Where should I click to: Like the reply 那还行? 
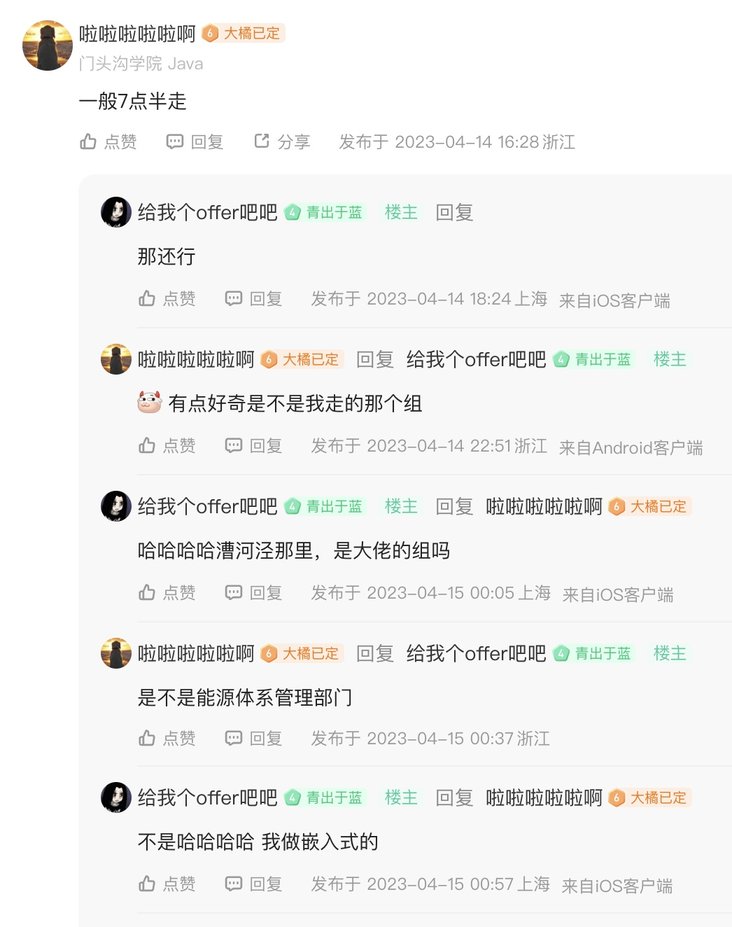(x=167, y=298)
